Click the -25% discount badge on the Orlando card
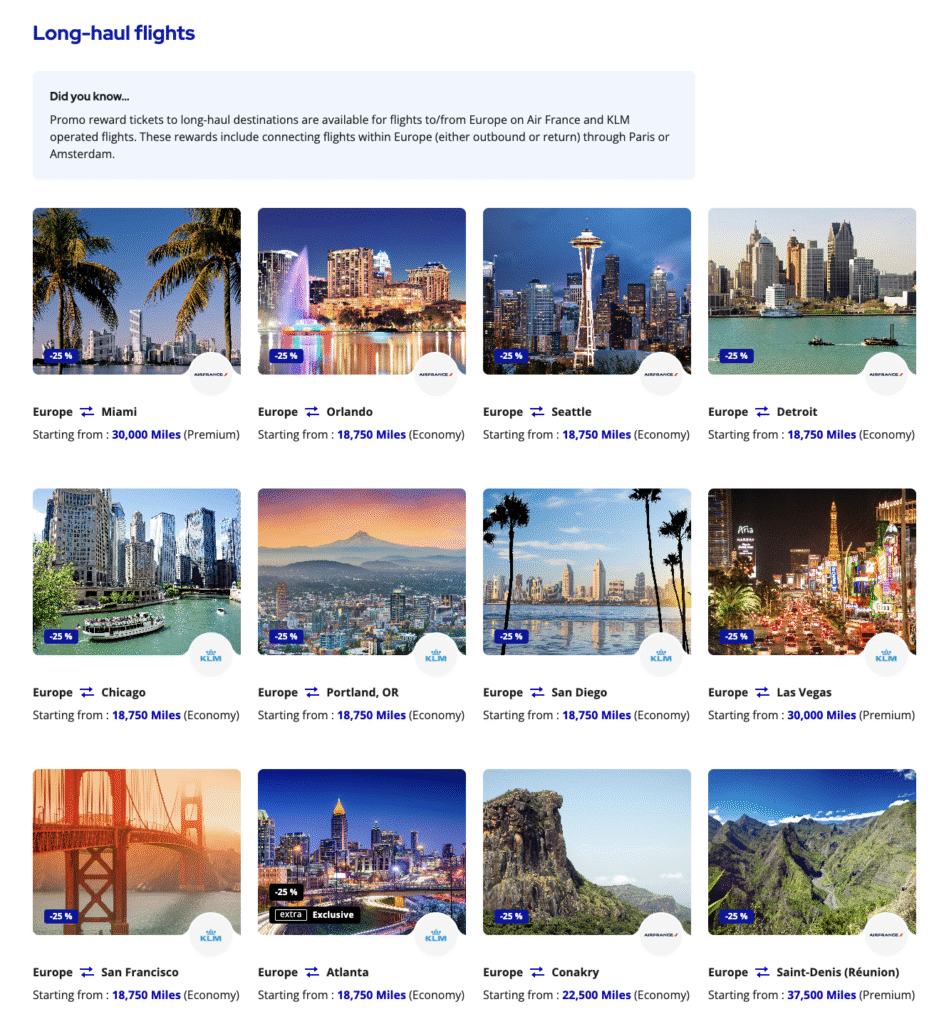Image resolution: width=939 pixels, height=1024 pixels. [285, 355]
